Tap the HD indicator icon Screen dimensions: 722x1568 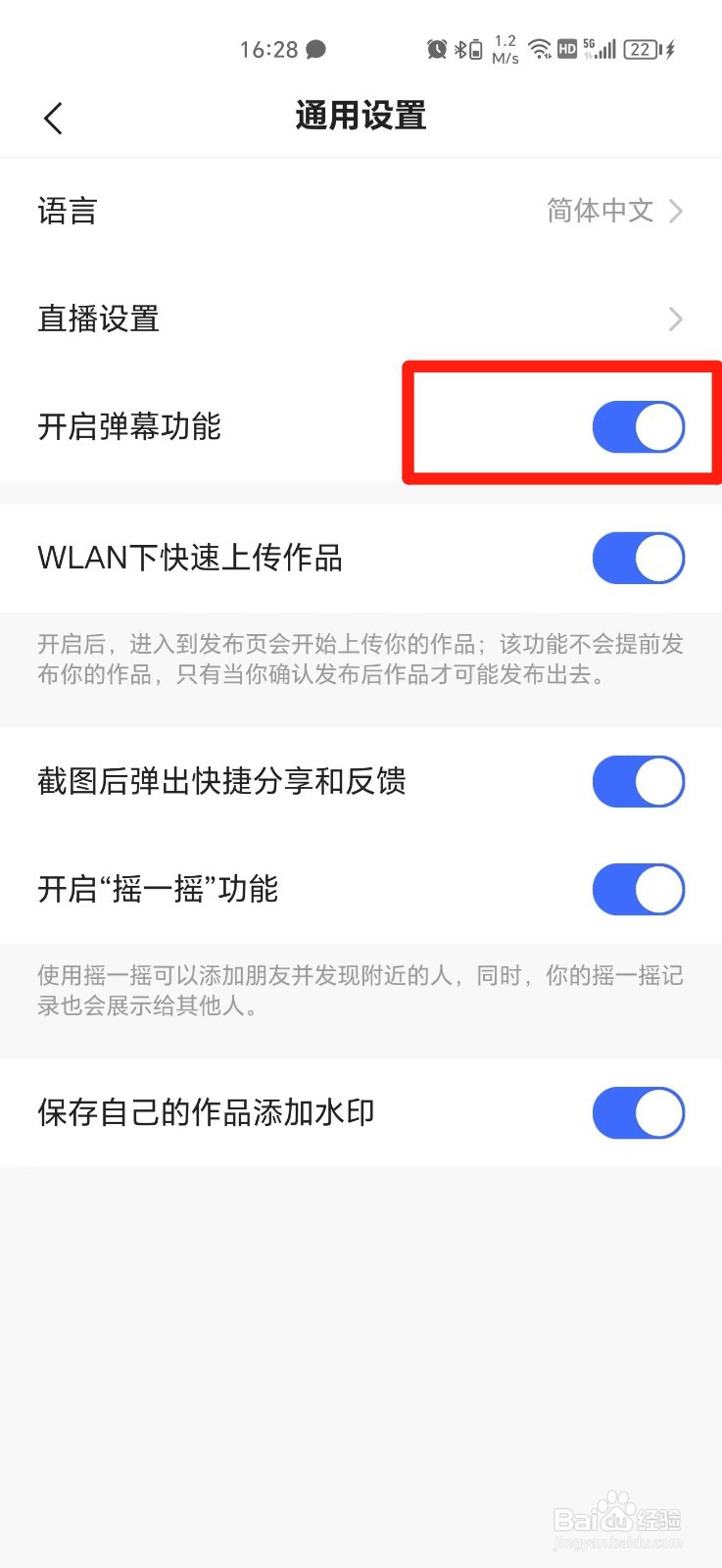click(566, 49)
